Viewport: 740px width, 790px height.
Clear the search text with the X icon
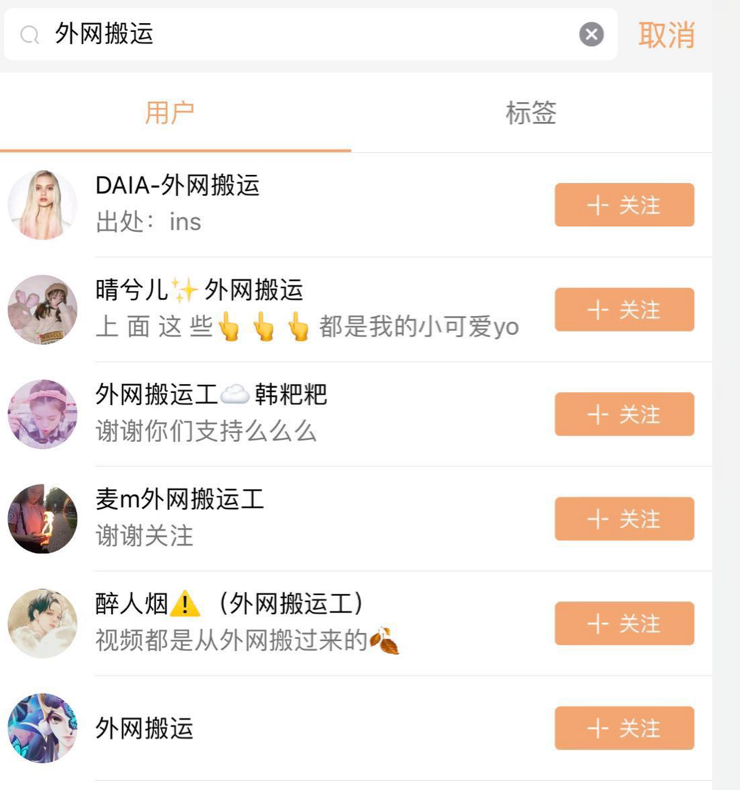pos(591,35)
